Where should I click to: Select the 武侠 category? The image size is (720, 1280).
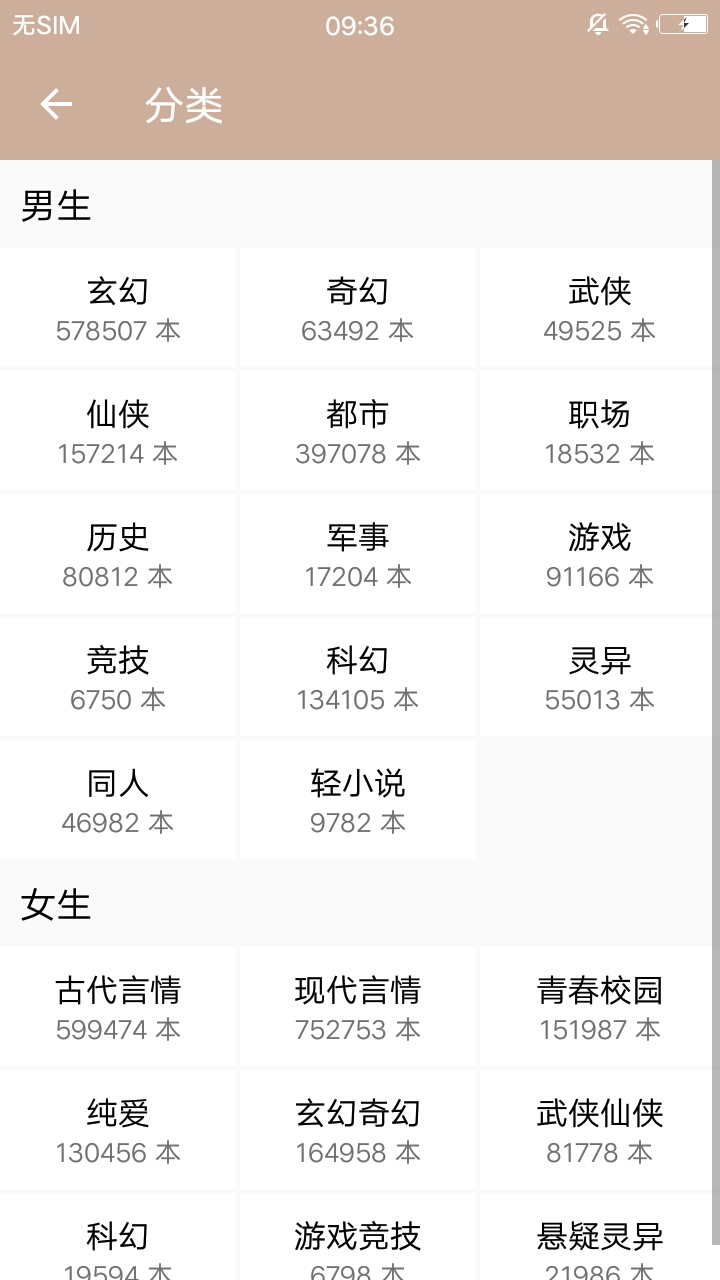[x=597, y=307]
